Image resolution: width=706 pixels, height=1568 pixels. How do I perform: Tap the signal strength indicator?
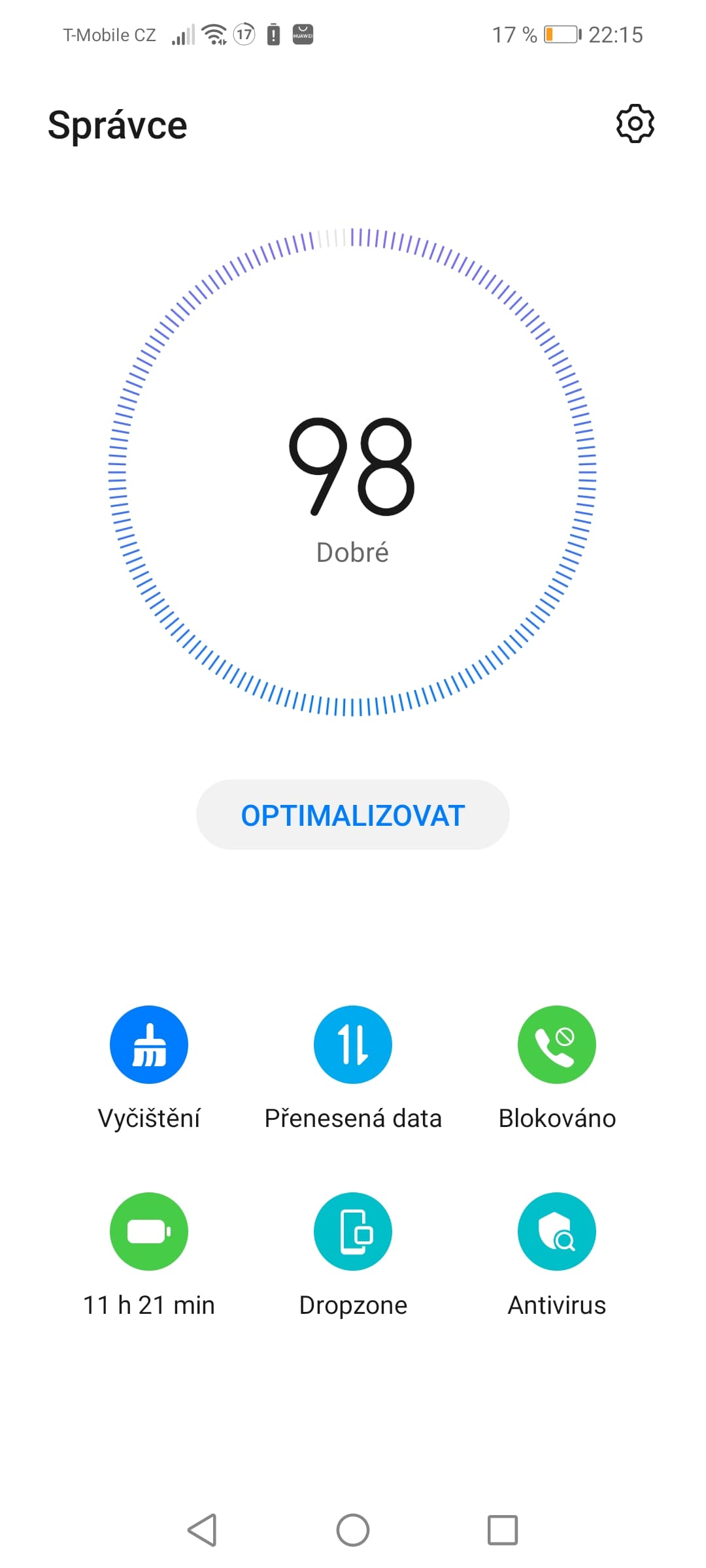click(184, 34)
